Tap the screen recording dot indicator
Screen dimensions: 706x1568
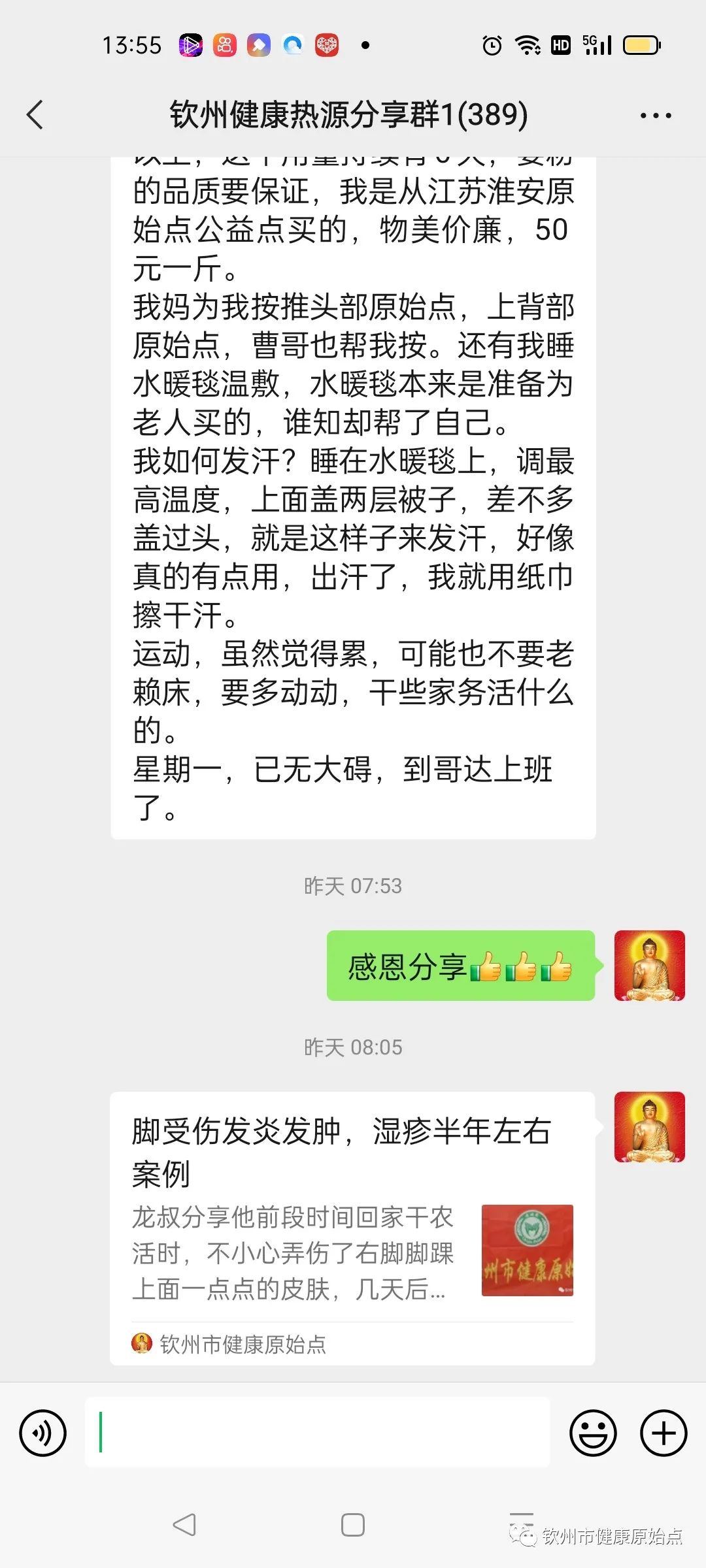tap(365, 46)
